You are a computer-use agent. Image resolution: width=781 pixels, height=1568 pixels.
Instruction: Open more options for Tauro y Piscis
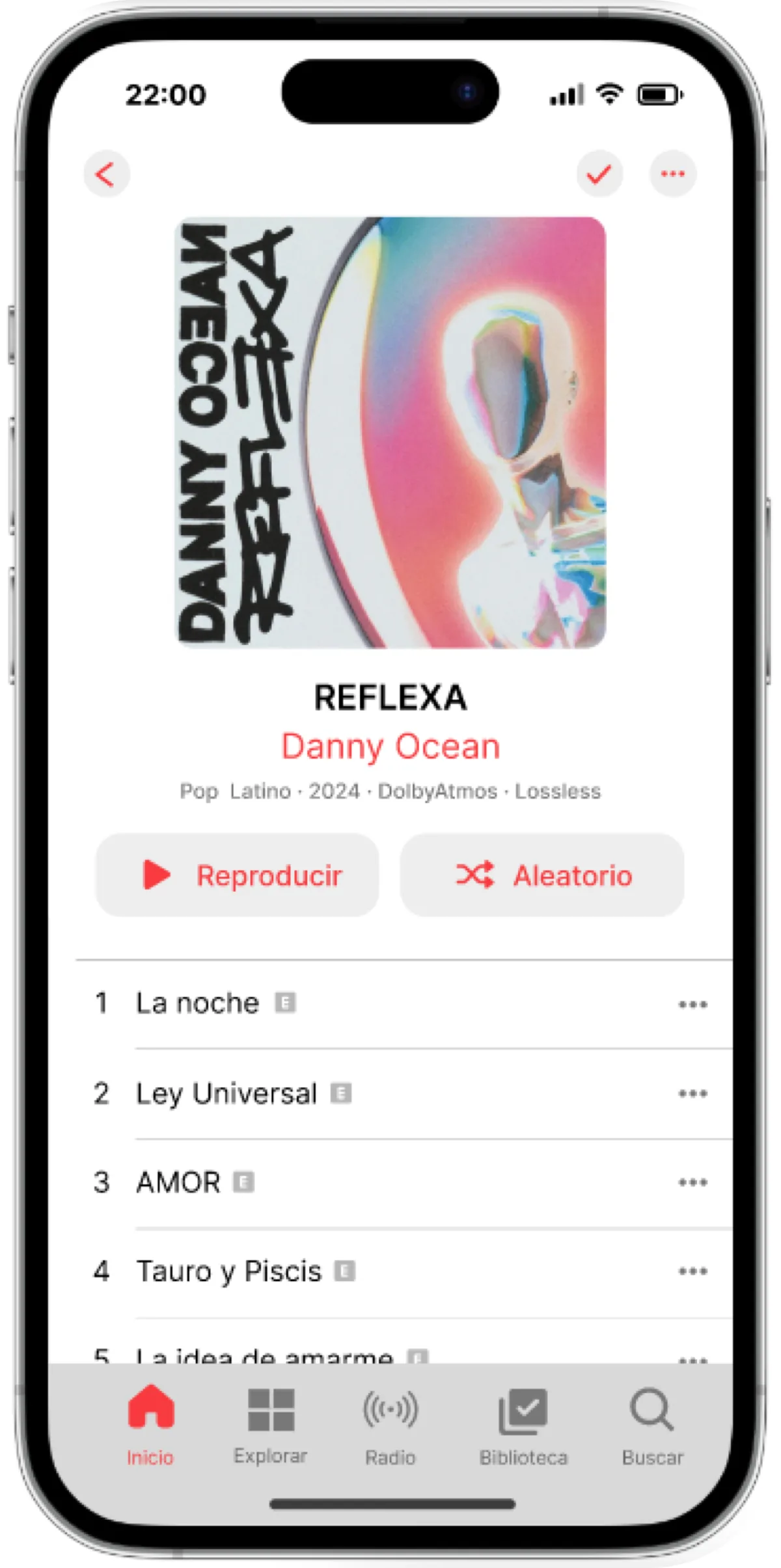[x=692, y=1271]
